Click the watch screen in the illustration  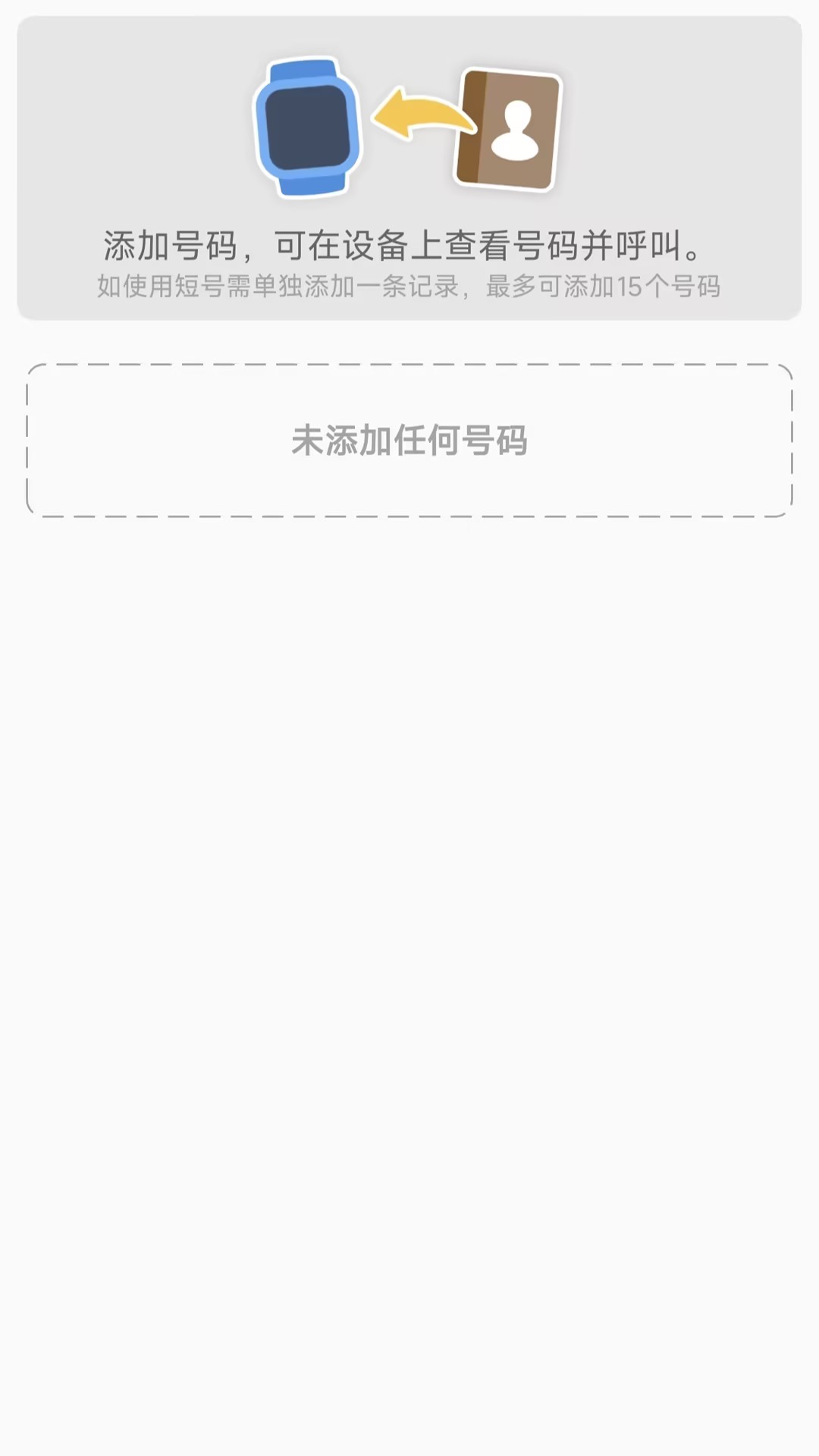pos(309,127)
